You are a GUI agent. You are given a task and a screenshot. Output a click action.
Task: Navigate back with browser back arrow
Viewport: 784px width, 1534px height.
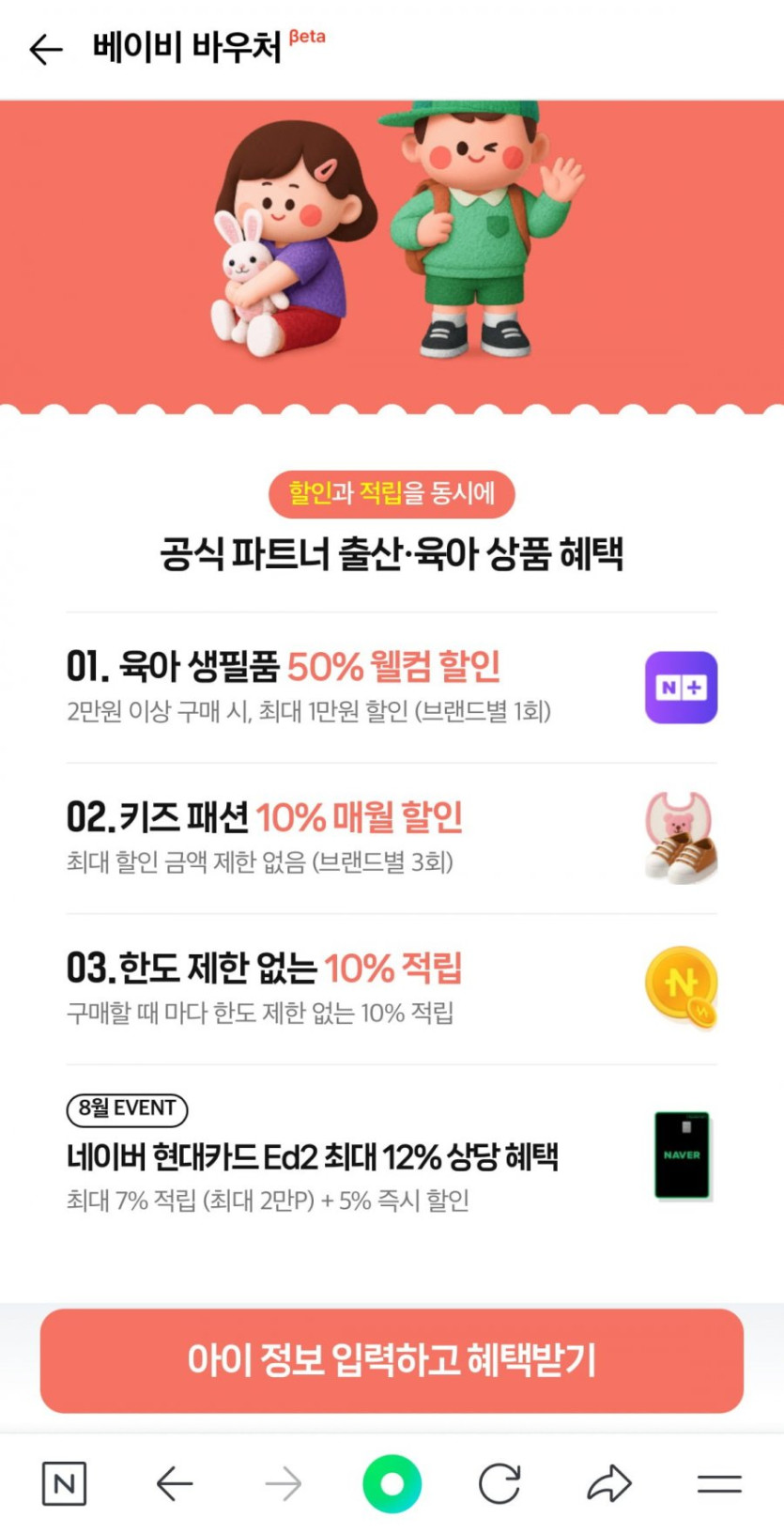pyautogui.click(x=174, y=1484)
